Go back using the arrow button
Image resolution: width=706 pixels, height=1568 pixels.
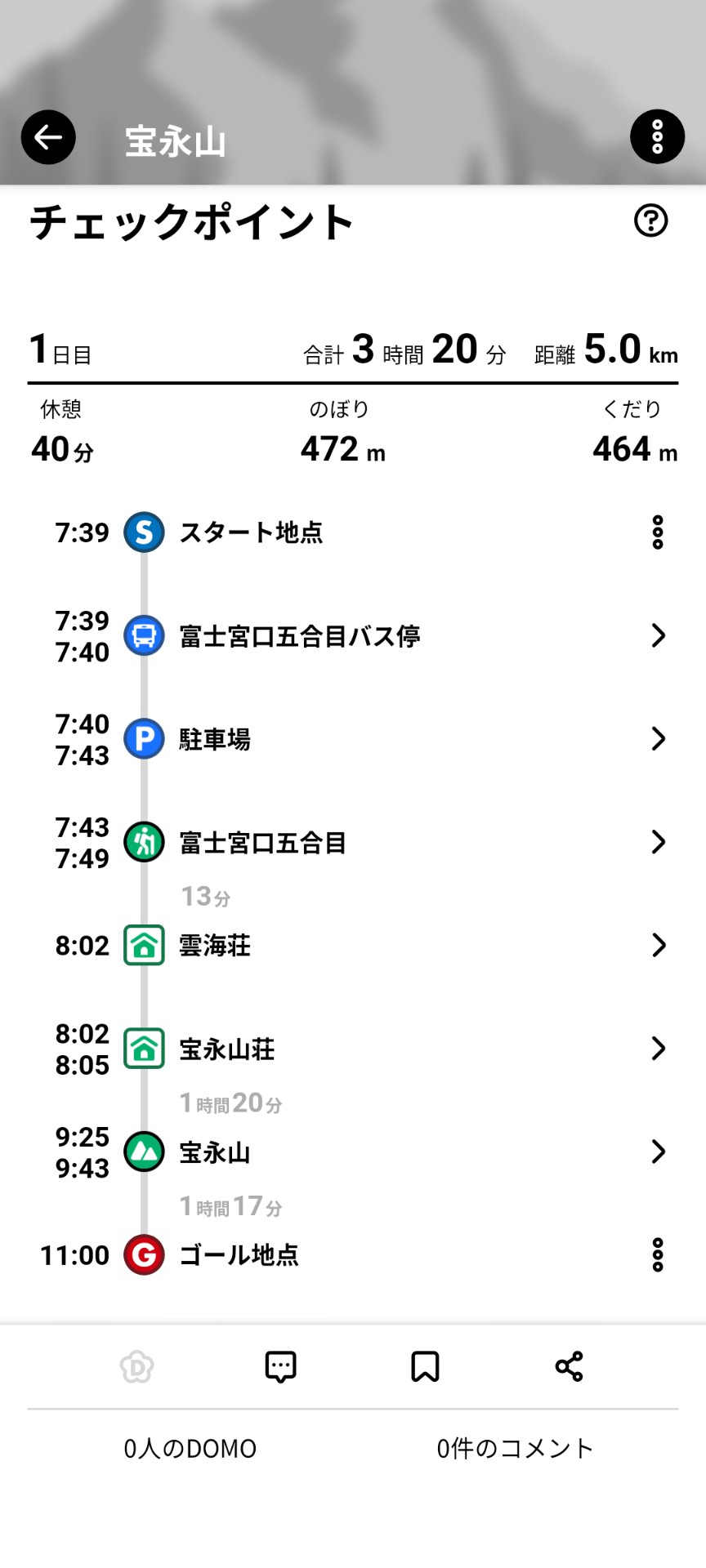click(x=48, y=137)
